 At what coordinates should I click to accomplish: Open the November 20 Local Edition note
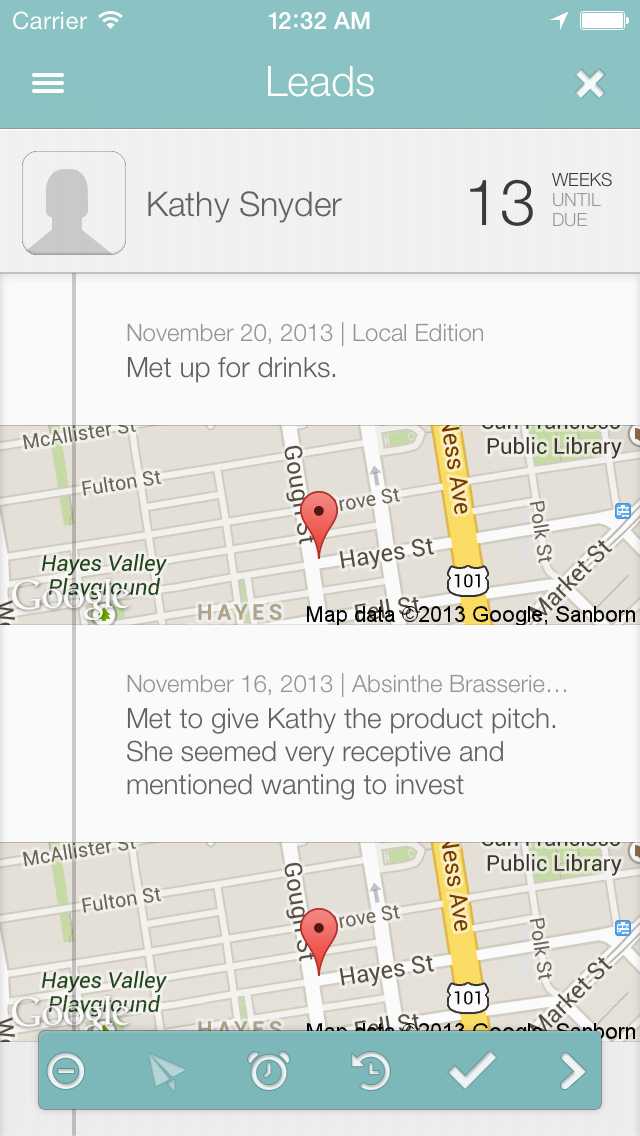[320, 350]
